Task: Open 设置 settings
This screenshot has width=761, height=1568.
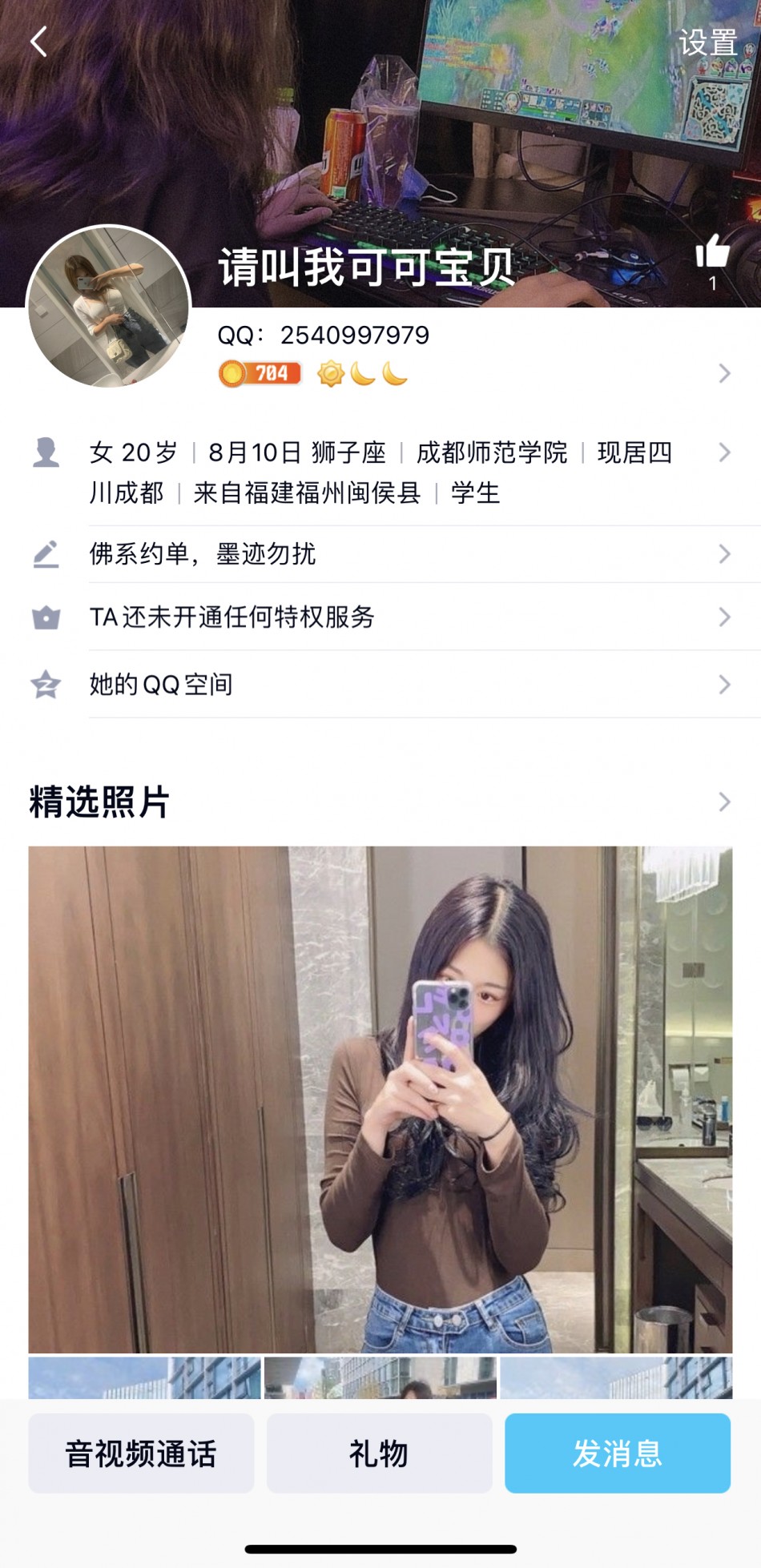Action: (707, 42)
